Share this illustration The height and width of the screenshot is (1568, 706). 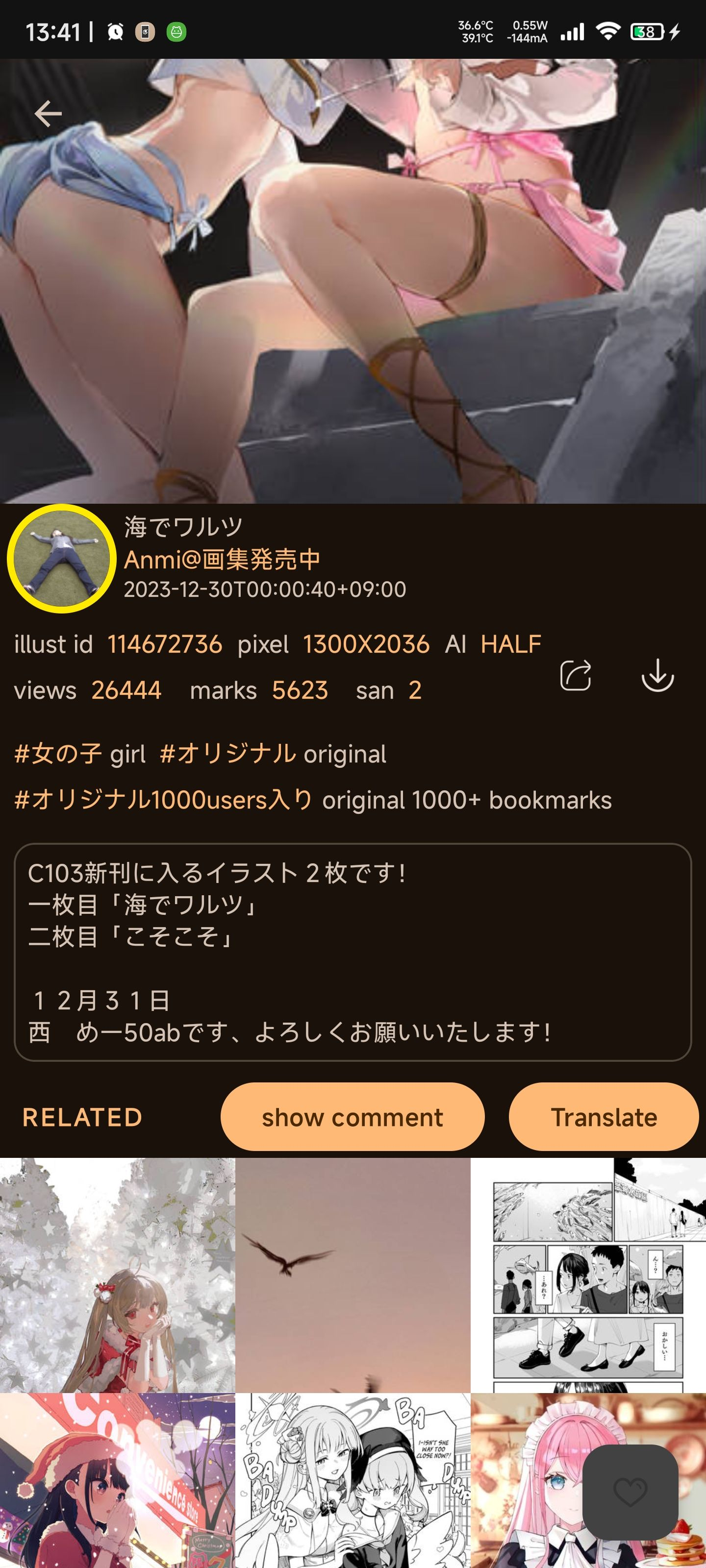click(x=575, y=675)
